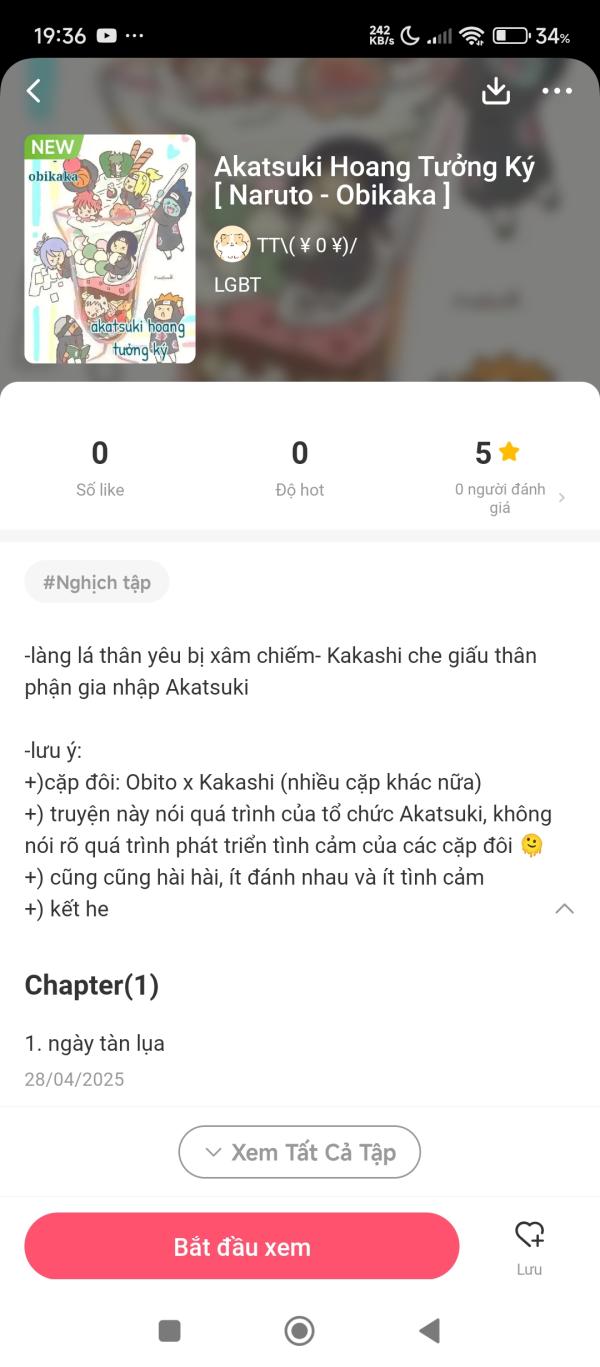Open chapter 1 ngày tàn lụa
Screen dimensions: 600x1367
click(95, 1043)
